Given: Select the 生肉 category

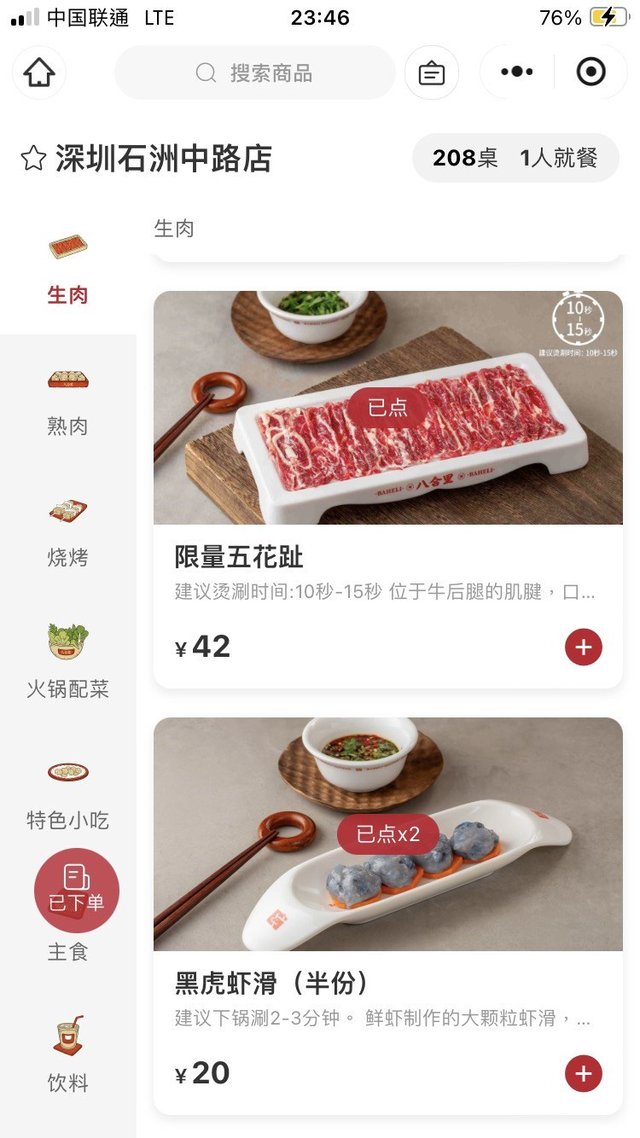Looking at the screenshot, I should tap(68, 270).
